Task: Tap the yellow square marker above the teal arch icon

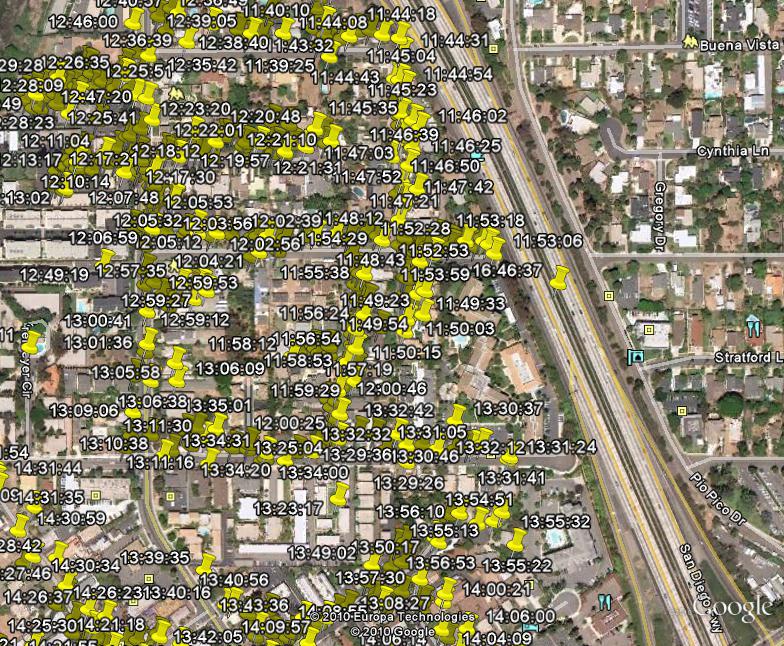Action: tap(649, 329)
